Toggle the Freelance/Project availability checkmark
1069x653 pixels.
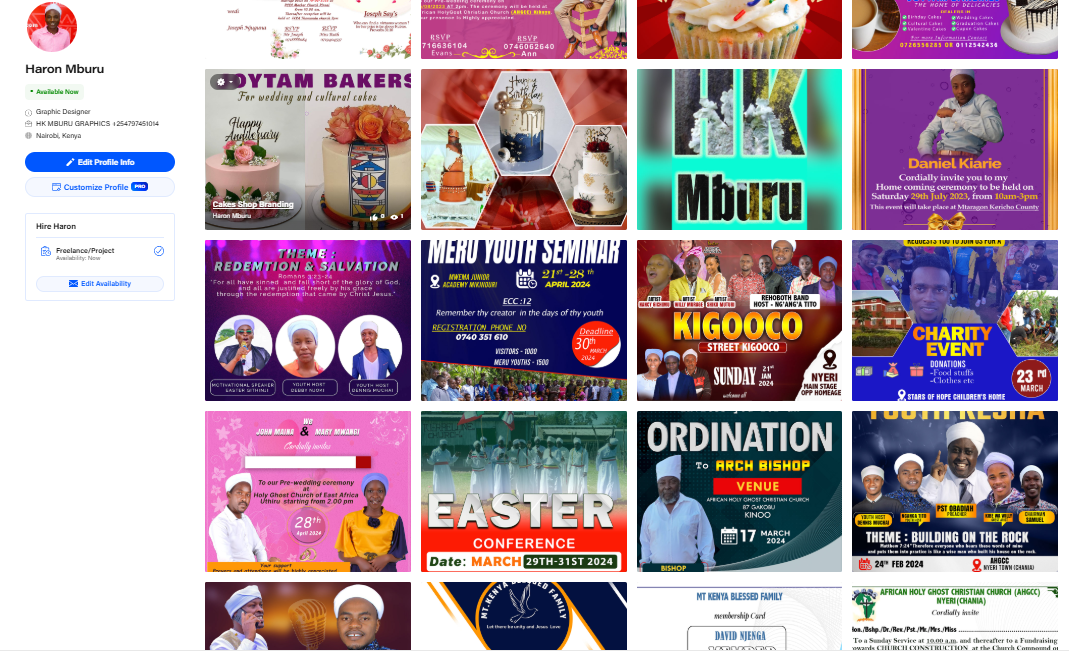click(x=159, y=251)
